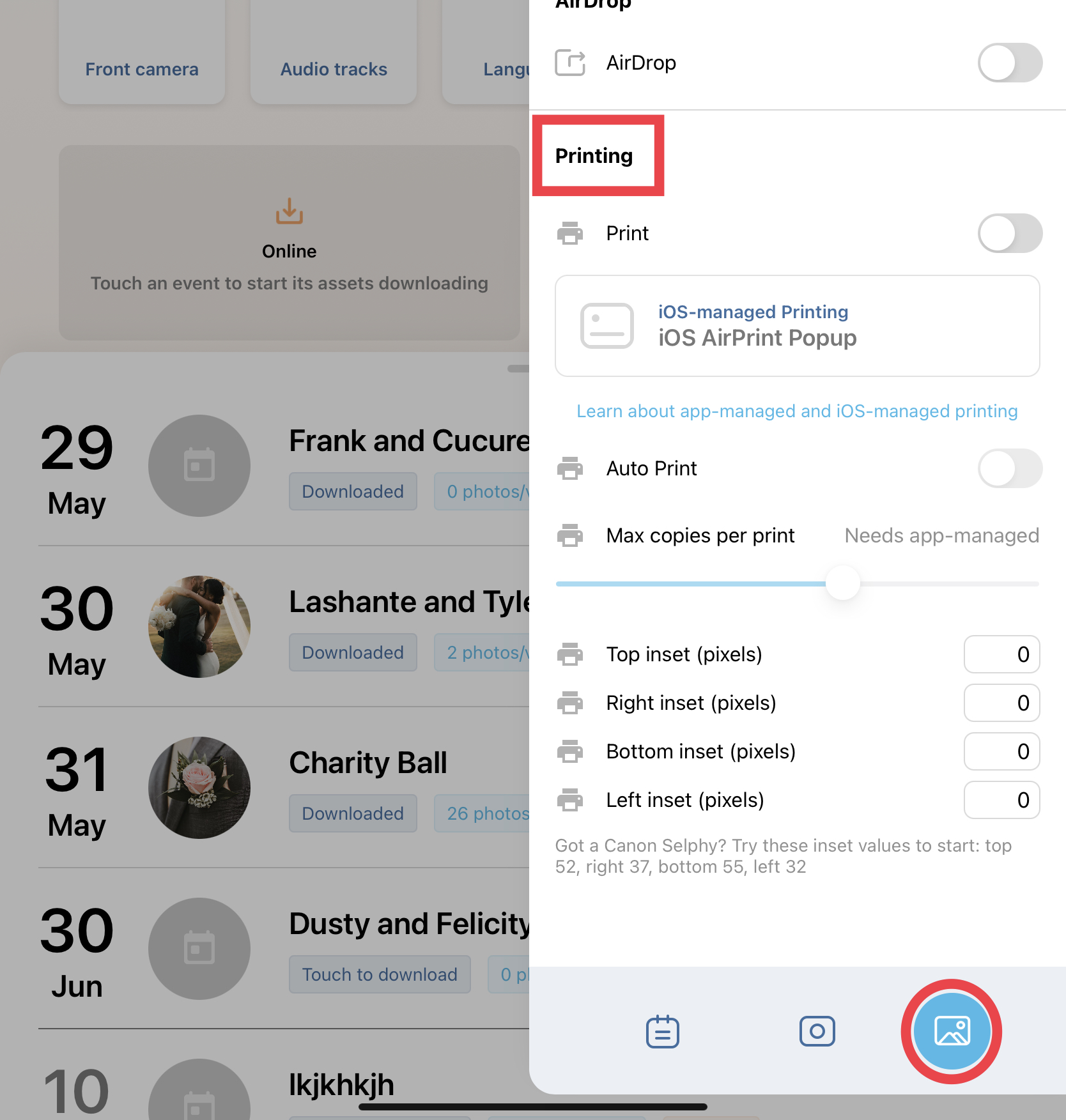This screenshot has width=1066, height=1120.
Task: Adjust the Max copies per print slider
Action: click(x=842, y=583)
